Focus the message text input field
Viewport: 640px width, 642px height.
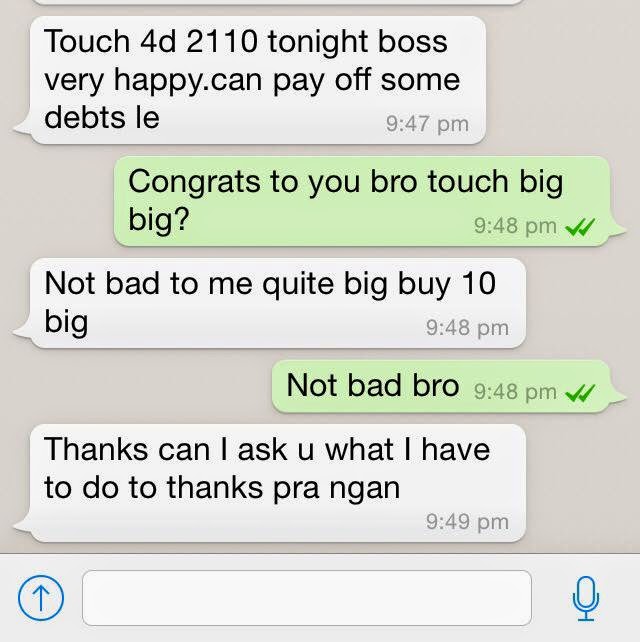coord(306,598)
